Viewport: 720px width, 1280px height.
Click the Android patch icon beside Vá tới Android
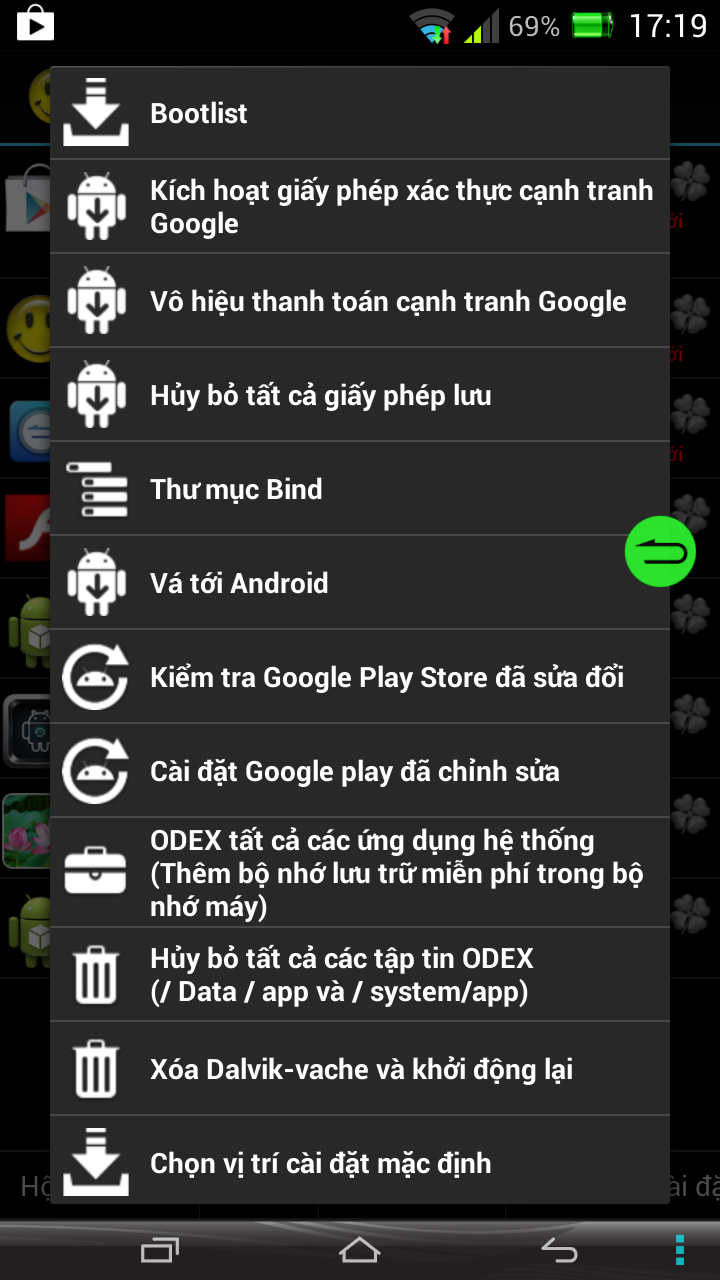[x=95, y=583]
